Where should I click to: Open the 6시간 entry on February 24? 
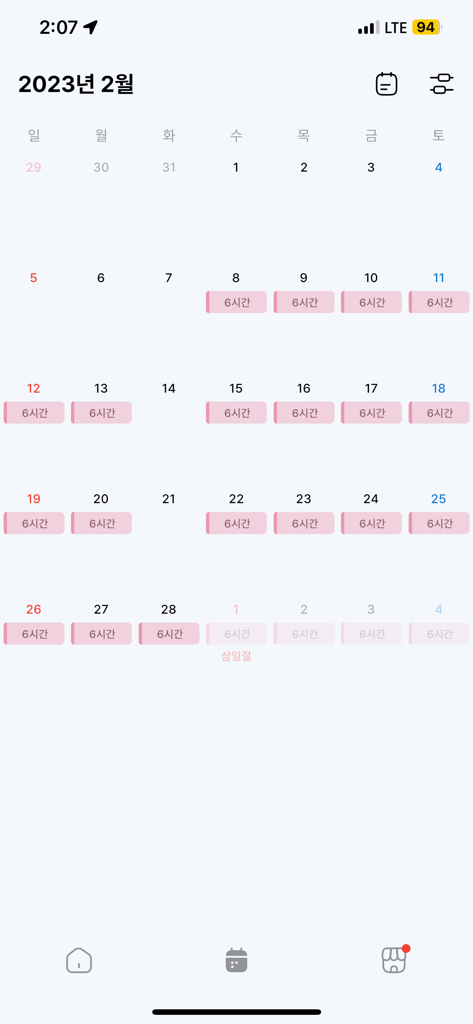coord(371,523)
